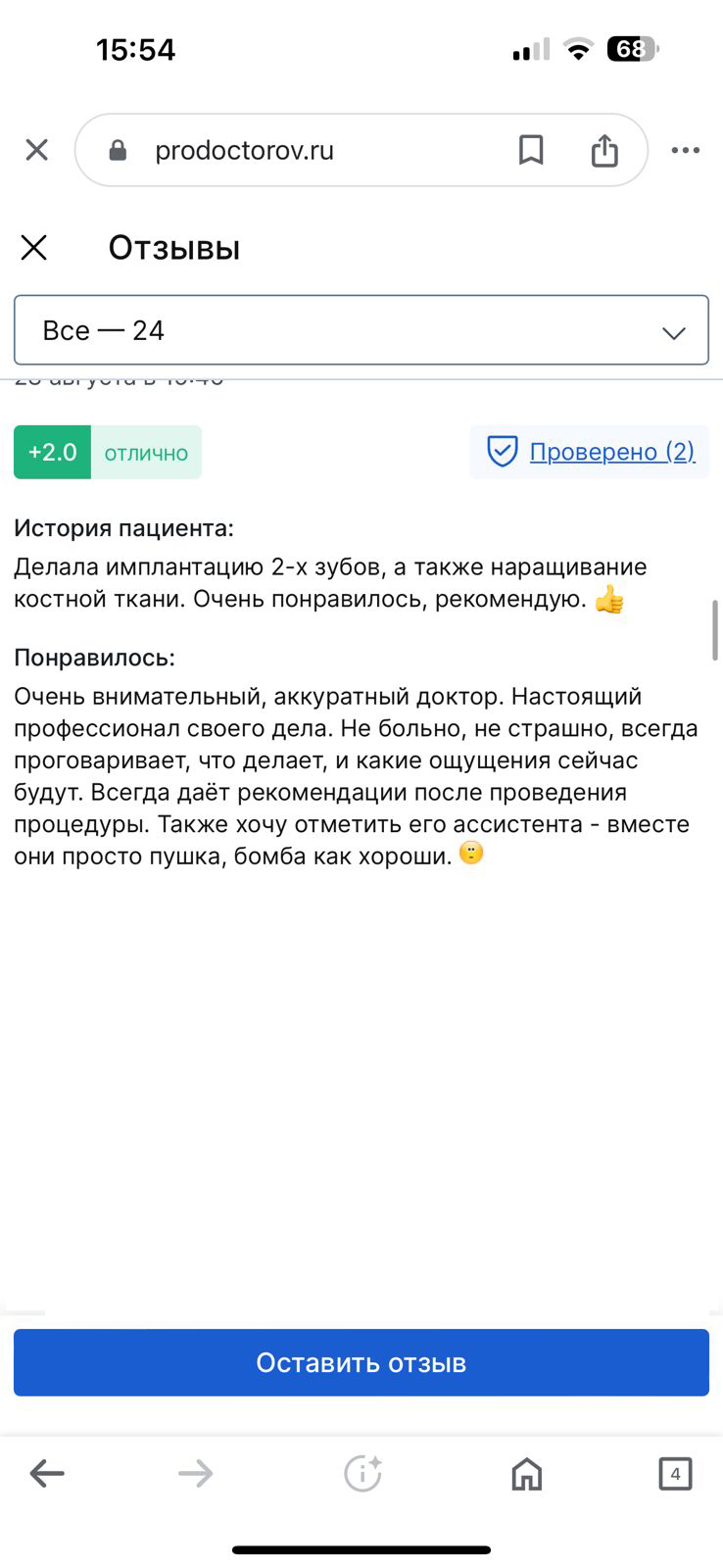Tap the prodoctorov.ru address bar
723x1568 pixels.
click(294, 150)
